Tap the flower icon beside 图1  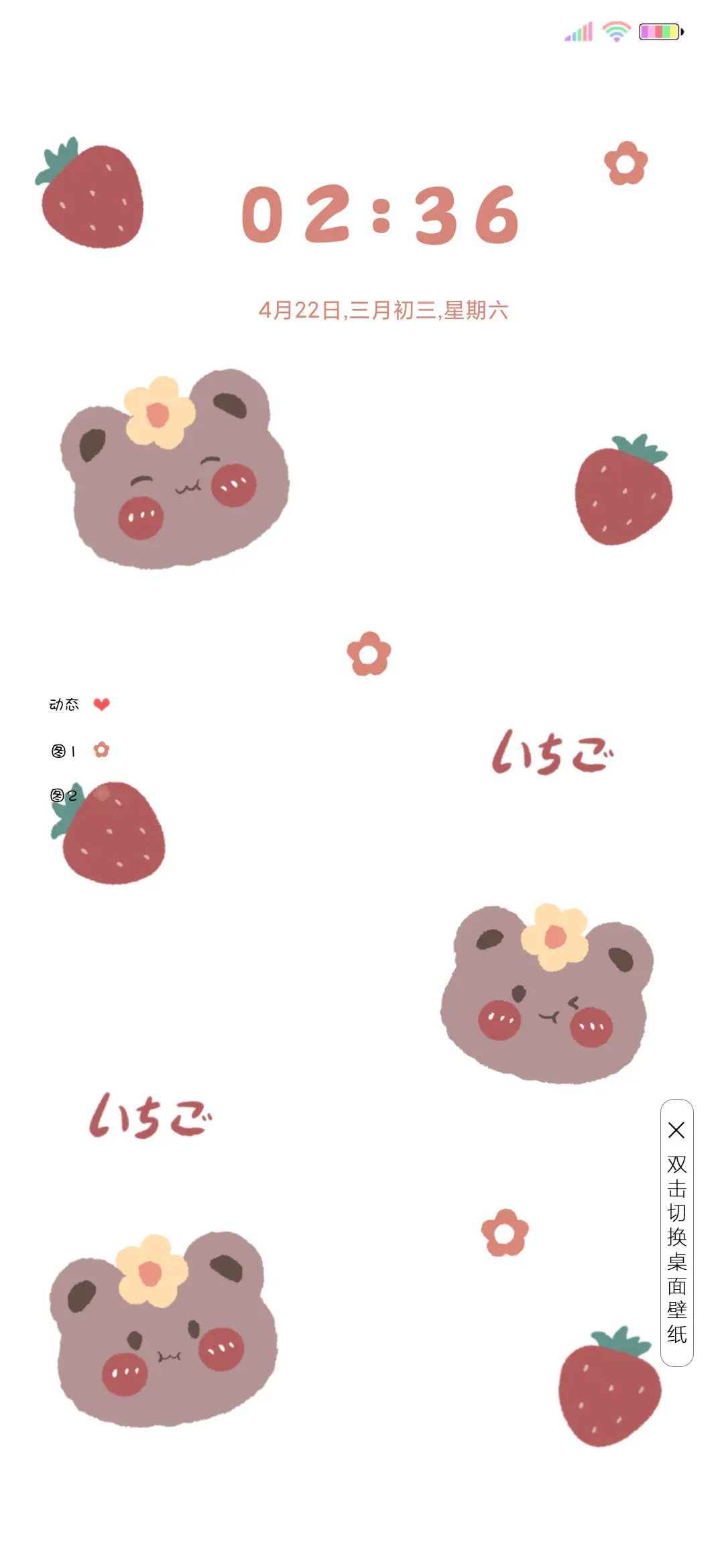pos(103,750)
